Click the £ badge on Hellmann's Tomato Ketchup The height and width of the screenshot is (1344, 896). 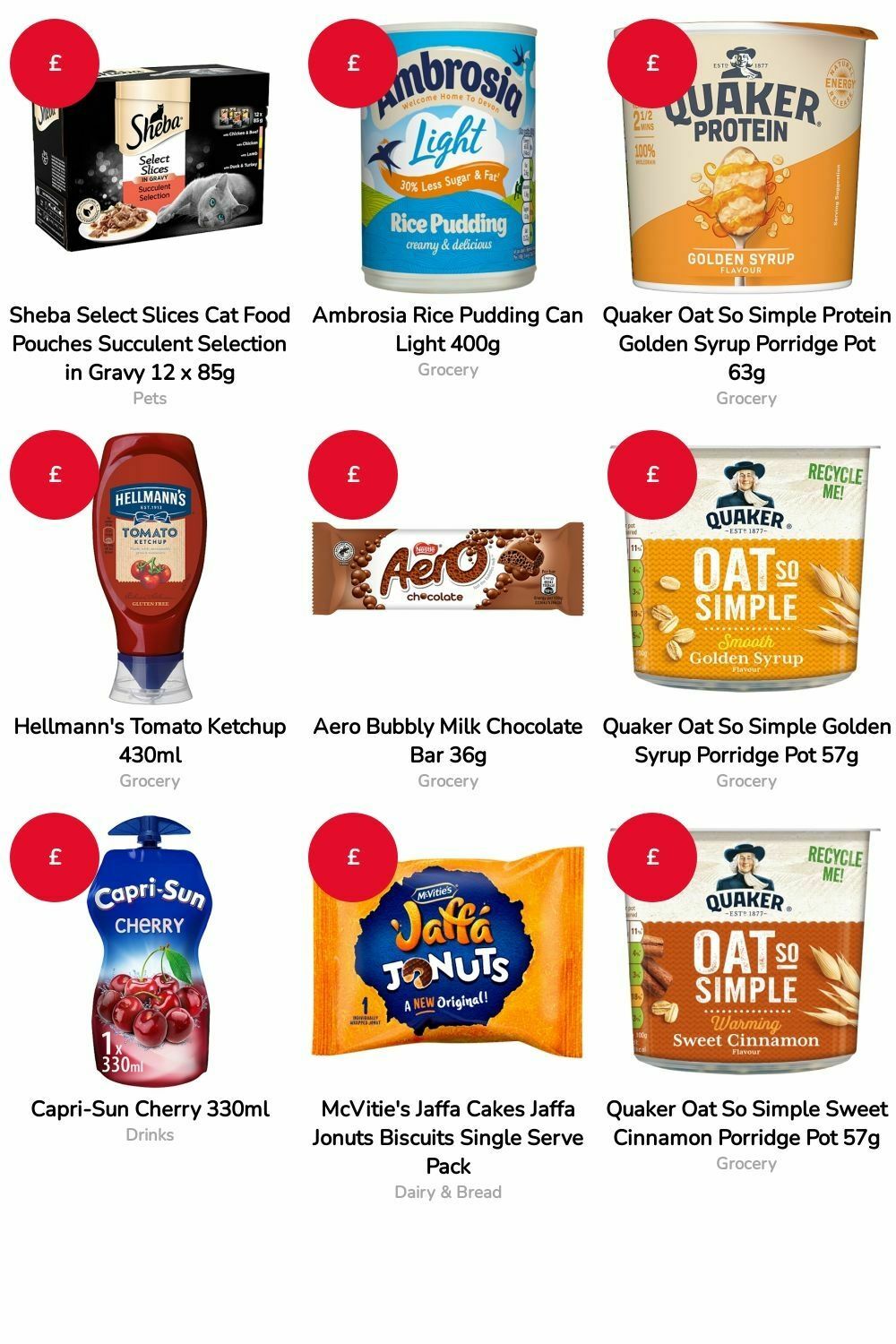tap(54, 473)
